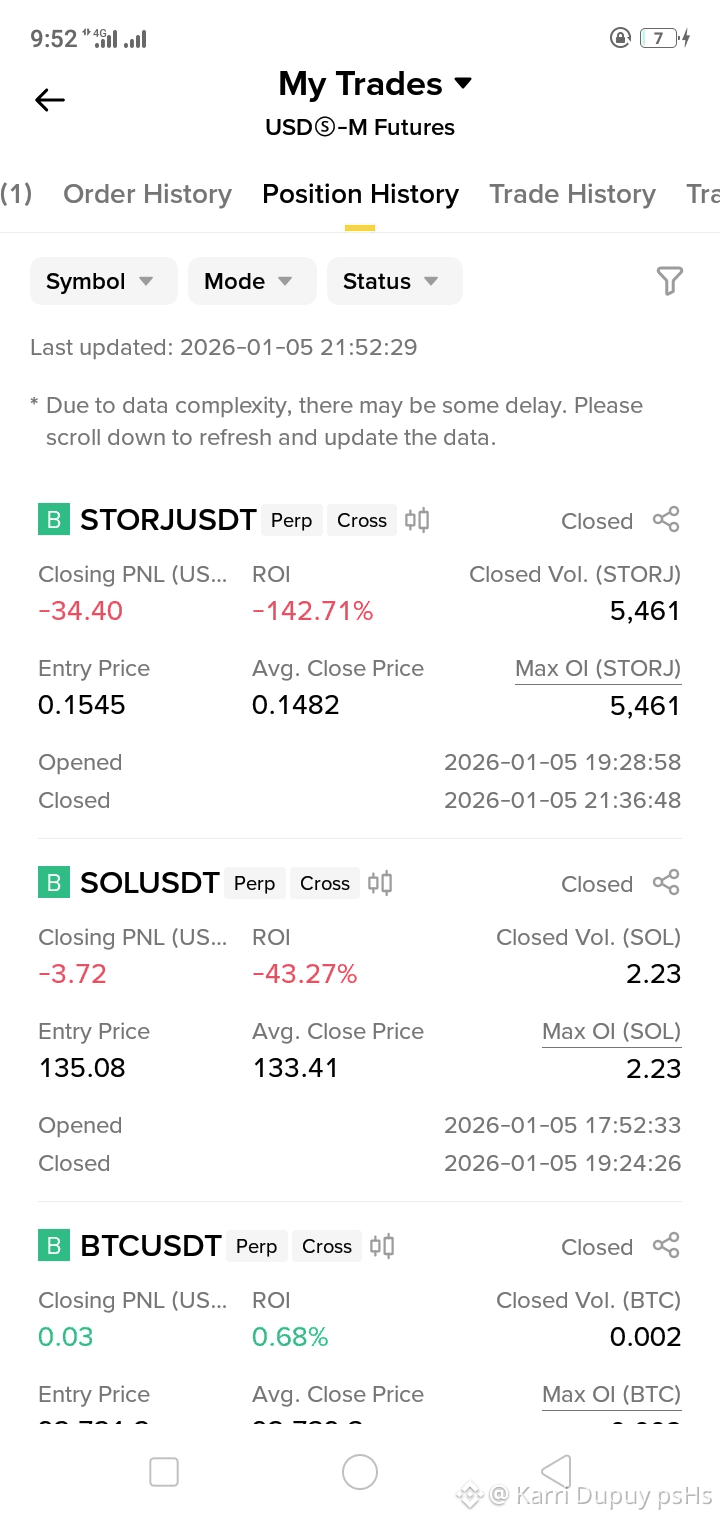Image resolution: width=720 pixels, height=1520 pixels.
Task: Switch to the Trade History tab
Action: (572, 194)
